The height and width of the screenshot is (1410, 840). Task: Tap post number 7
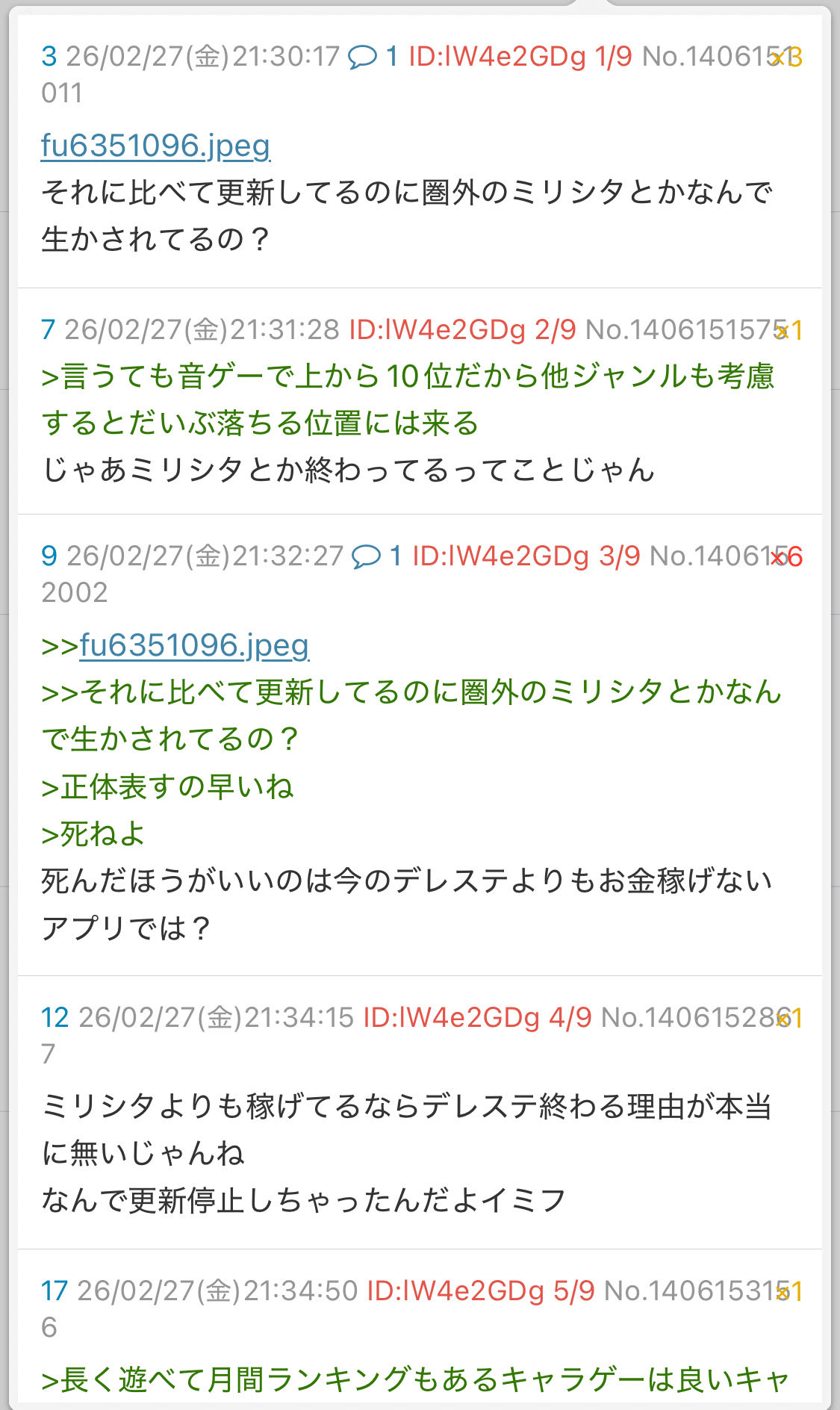coord(48,329)
